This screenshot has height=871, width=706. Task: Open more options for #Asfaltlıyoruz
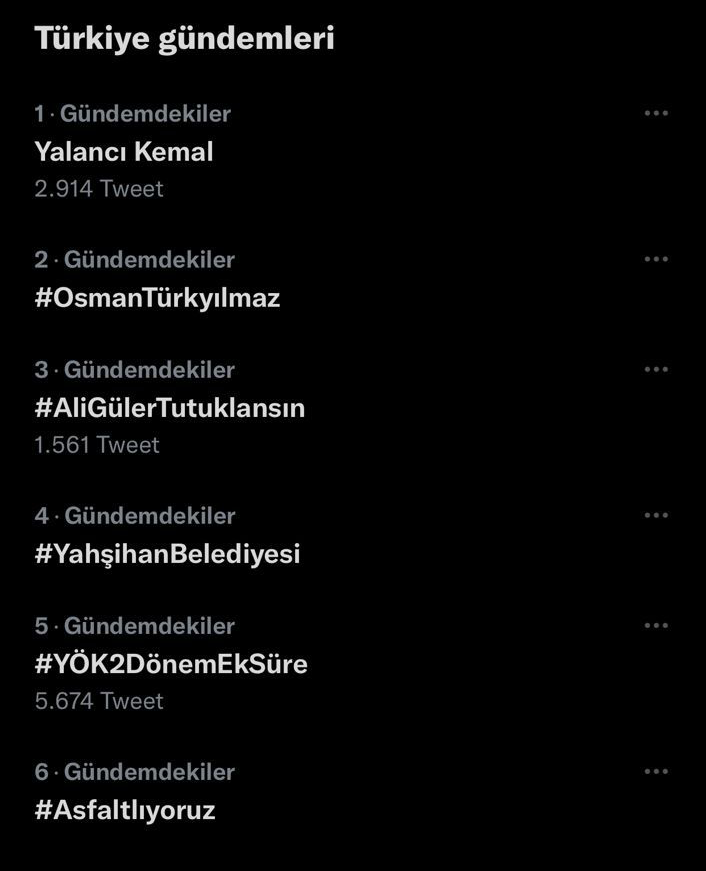656,771
